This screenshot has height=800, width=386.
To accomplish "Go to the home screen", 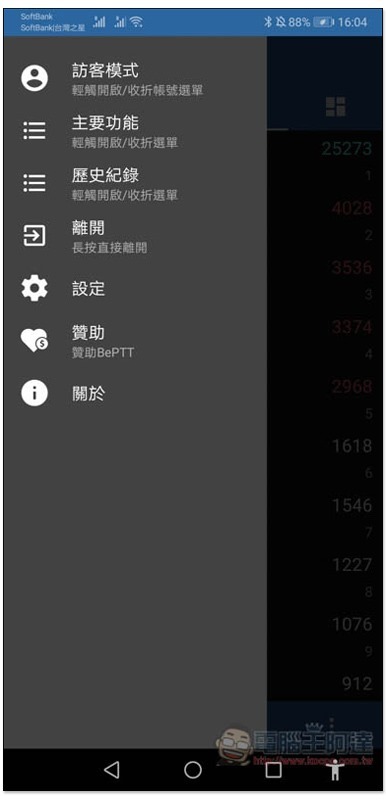I will pos(193,770).
